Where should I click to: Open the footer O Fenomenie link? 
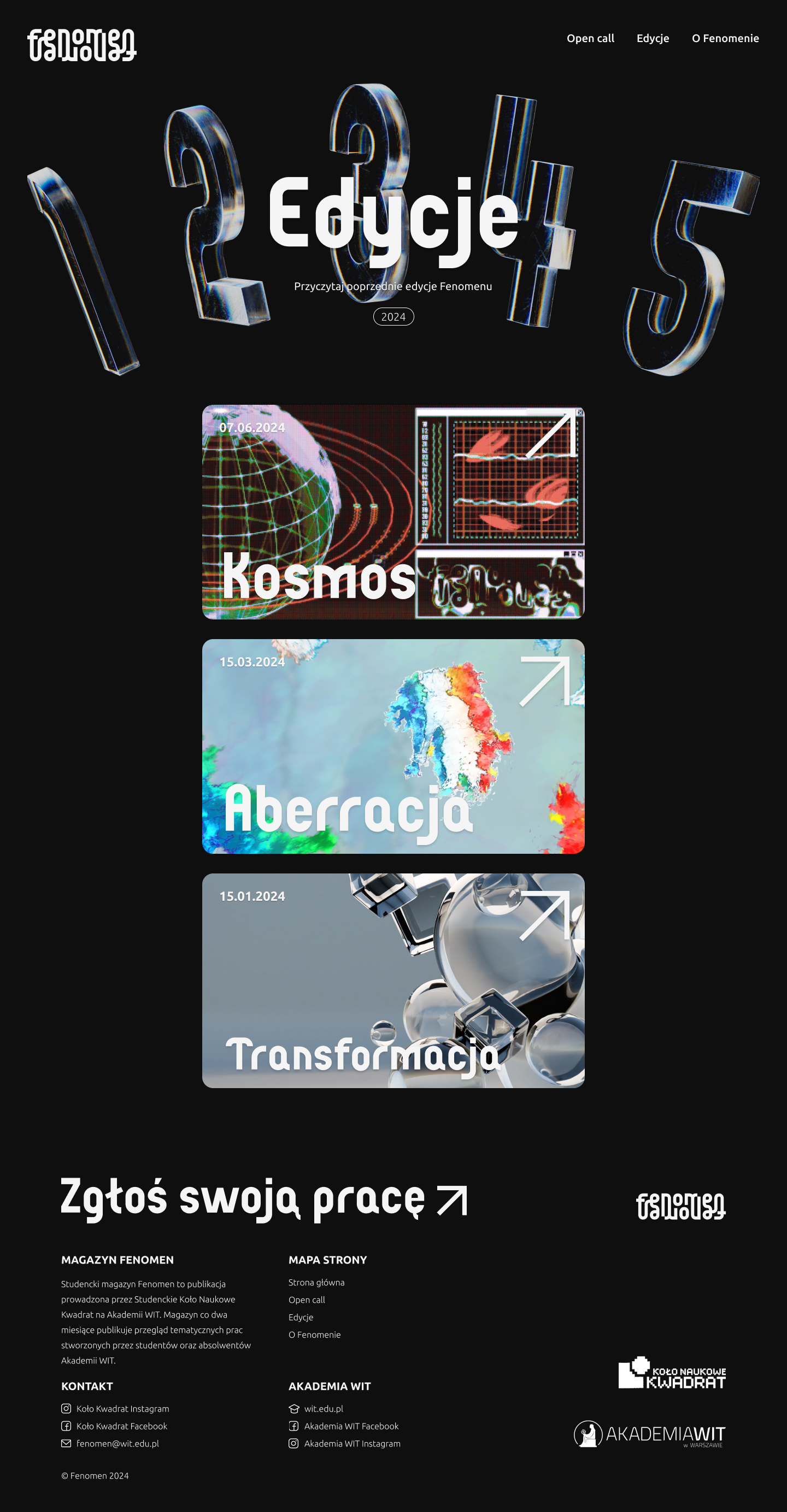(x=314, y=1334)
